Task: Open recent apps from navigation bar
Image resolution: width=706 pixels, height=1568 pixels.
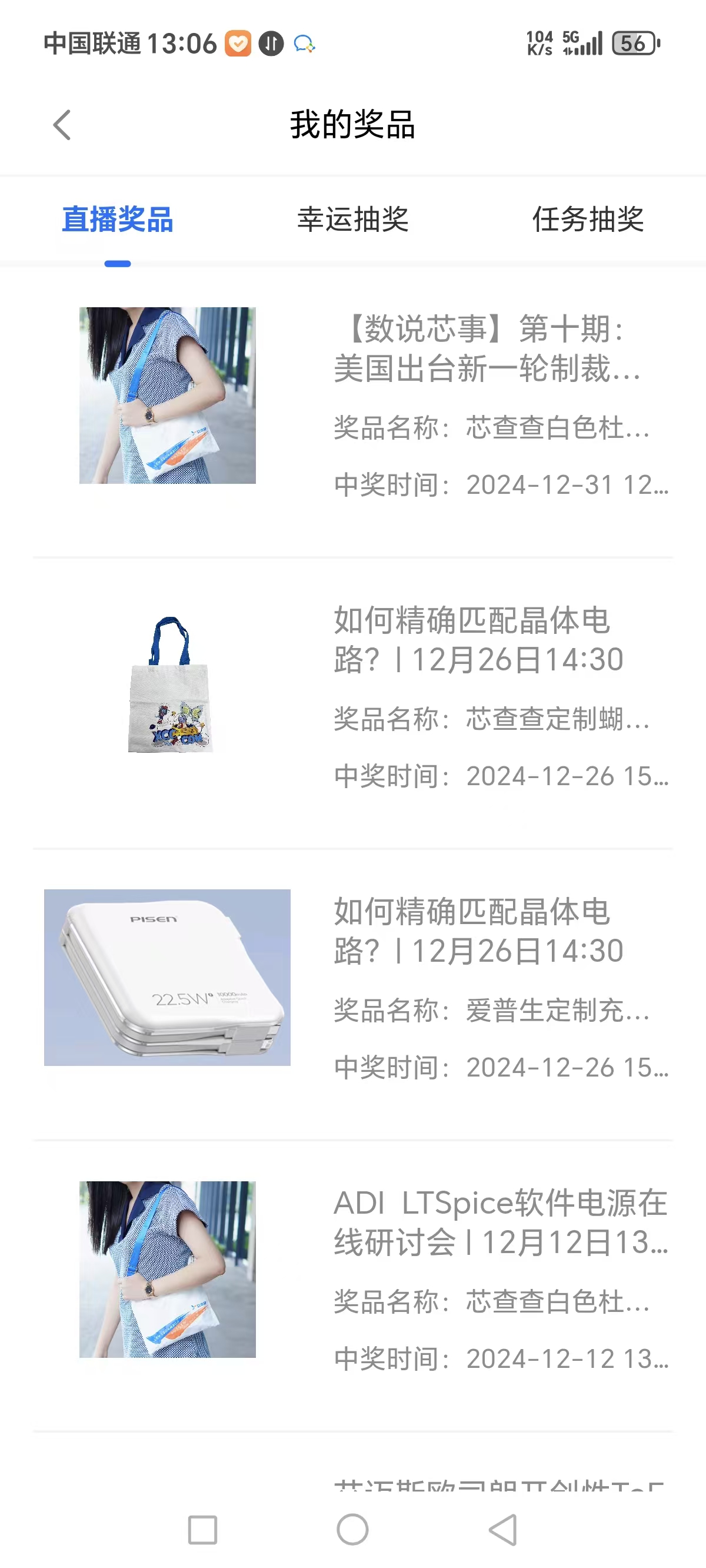Action: coord(202,1530)
